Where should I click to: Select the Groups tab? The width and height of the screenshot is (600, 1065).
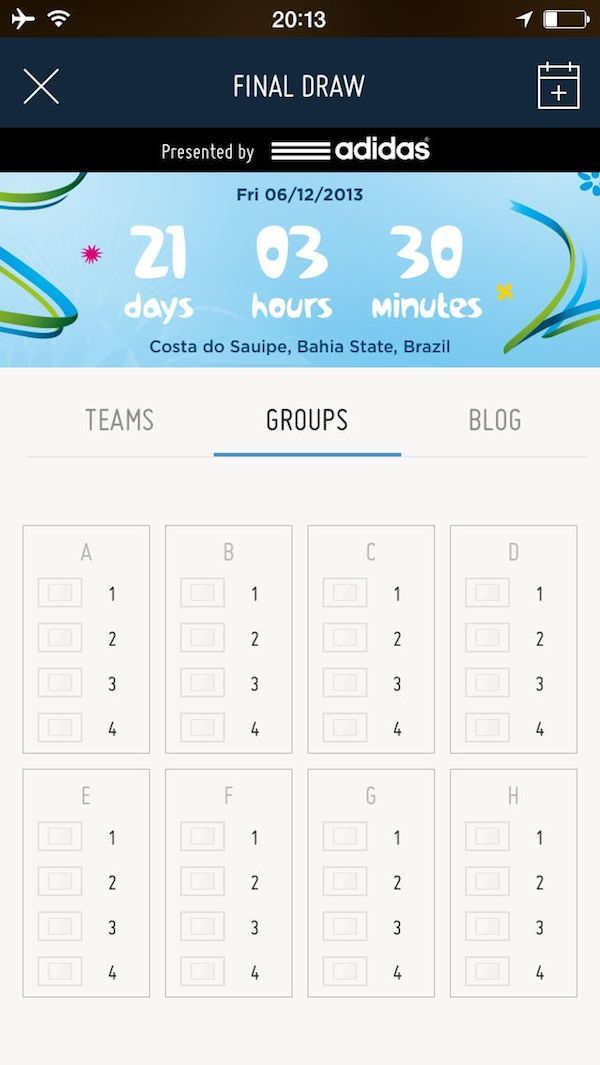[x=307, y=420]
